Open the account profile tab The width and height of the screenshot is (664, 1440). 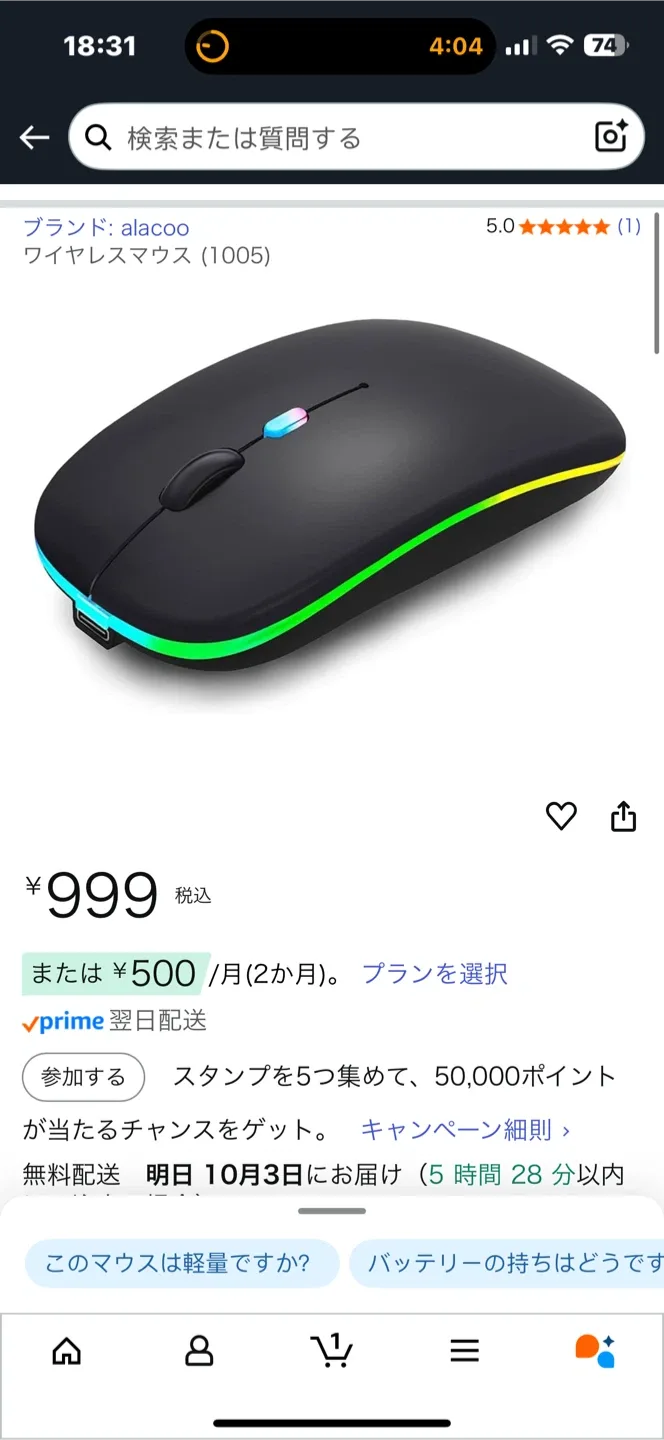click(x=199, y=1352)
